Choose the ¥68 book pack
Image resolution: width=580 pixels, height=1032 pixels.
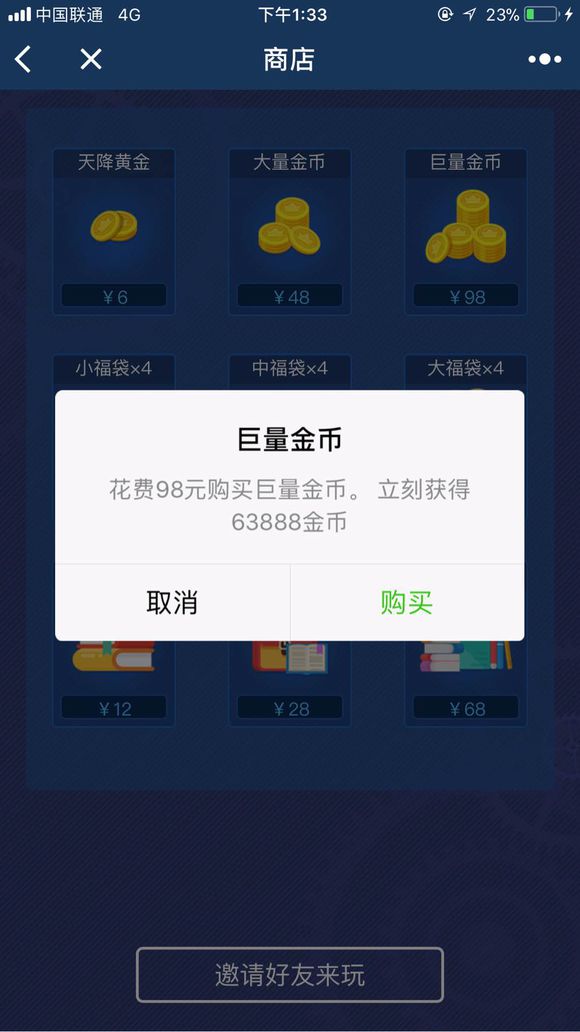[465, 683]
